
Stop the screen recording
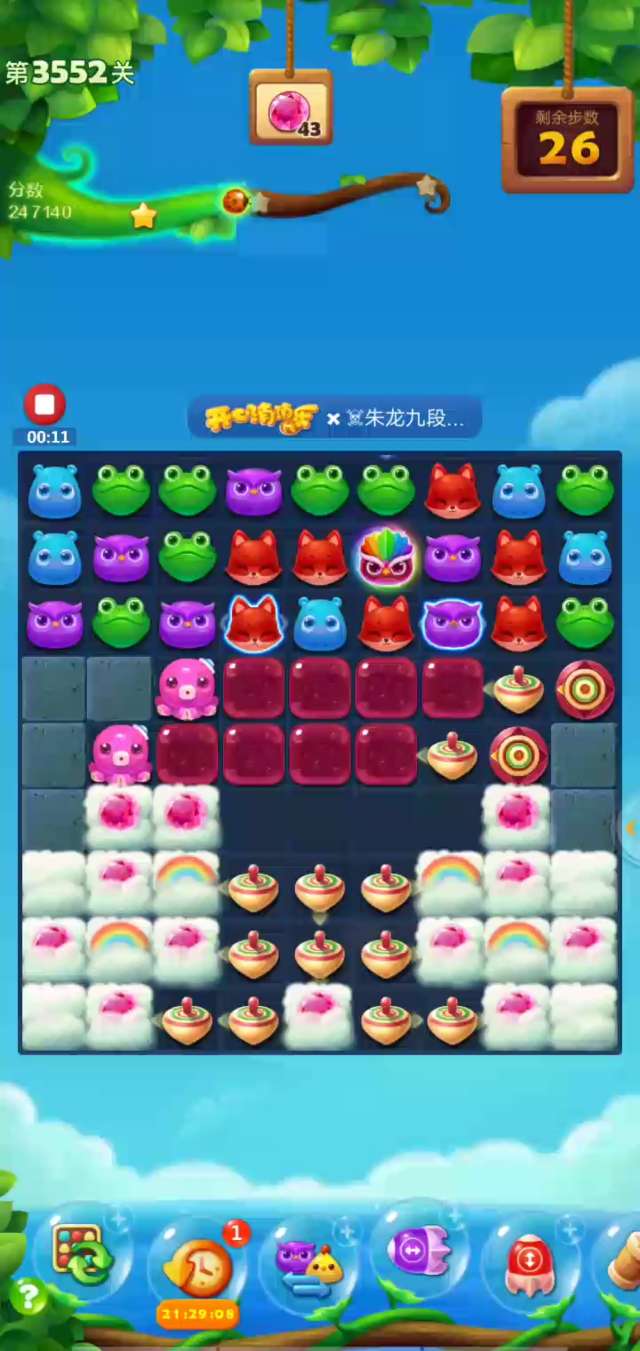click(x=44, y=405)
